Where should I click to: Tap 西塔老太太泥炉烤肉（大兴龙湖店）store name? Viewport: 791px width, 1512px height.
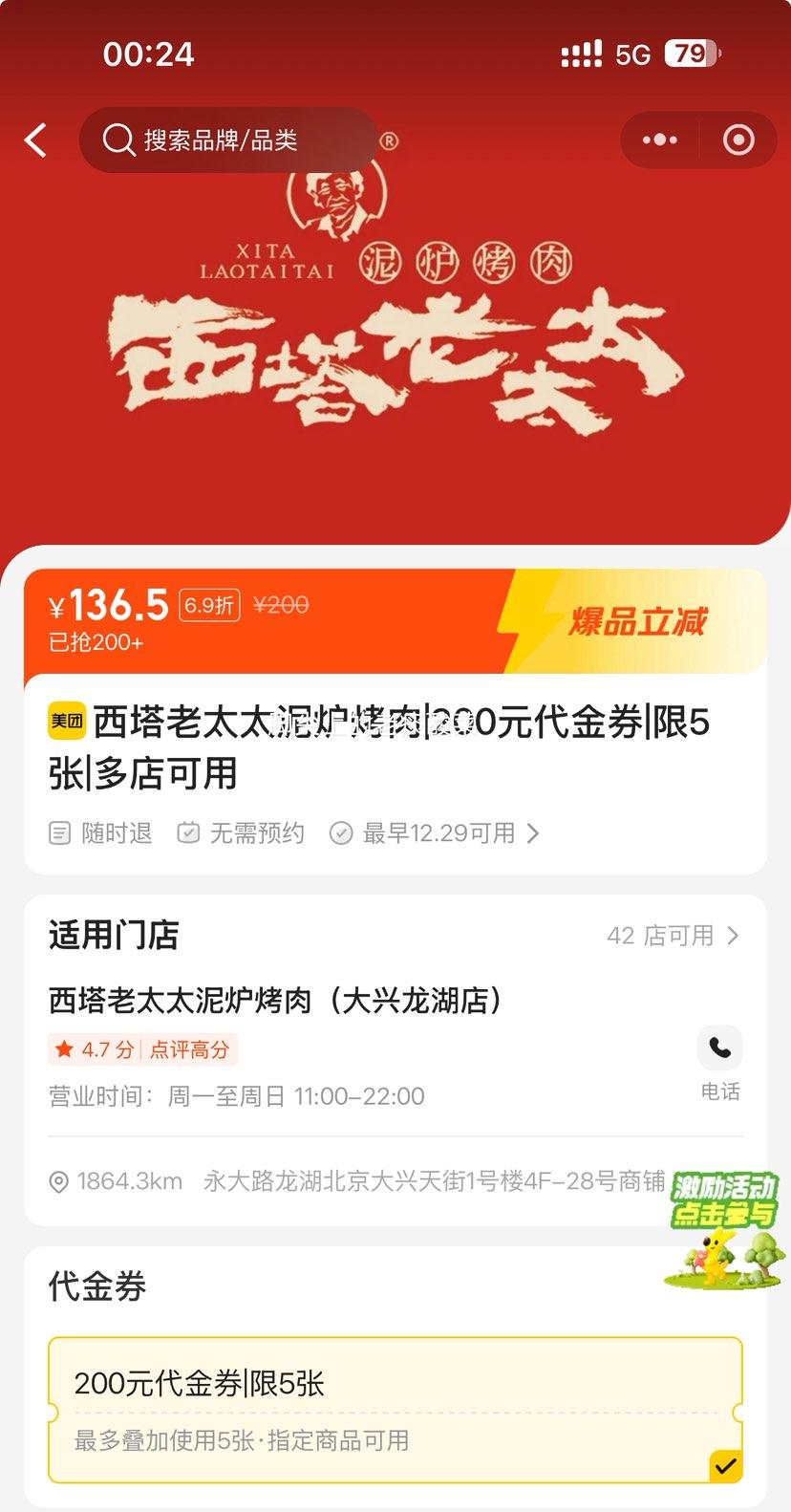coord(274,1000)
